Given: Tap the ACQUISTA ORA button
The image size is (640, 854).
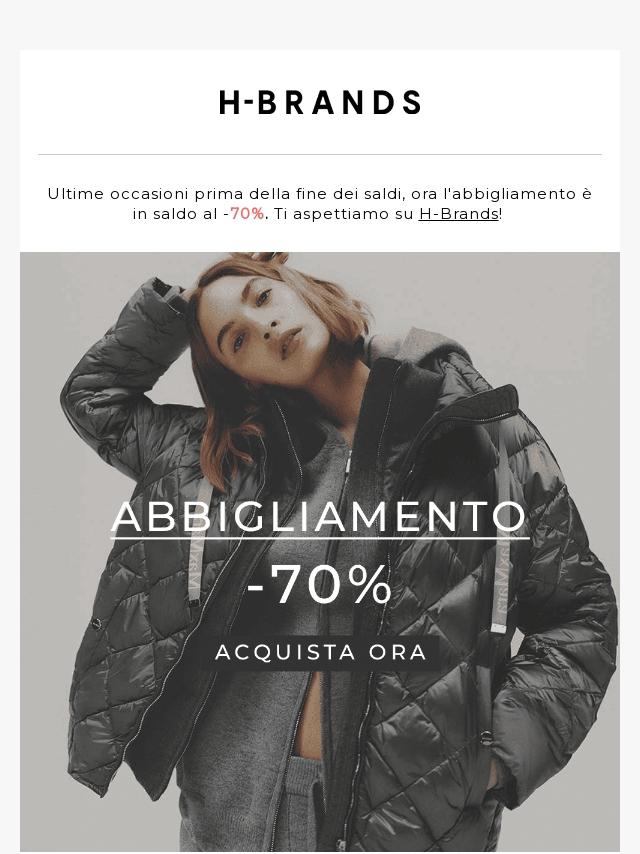Looking at the screenshot, I should (x=320, y=652).
